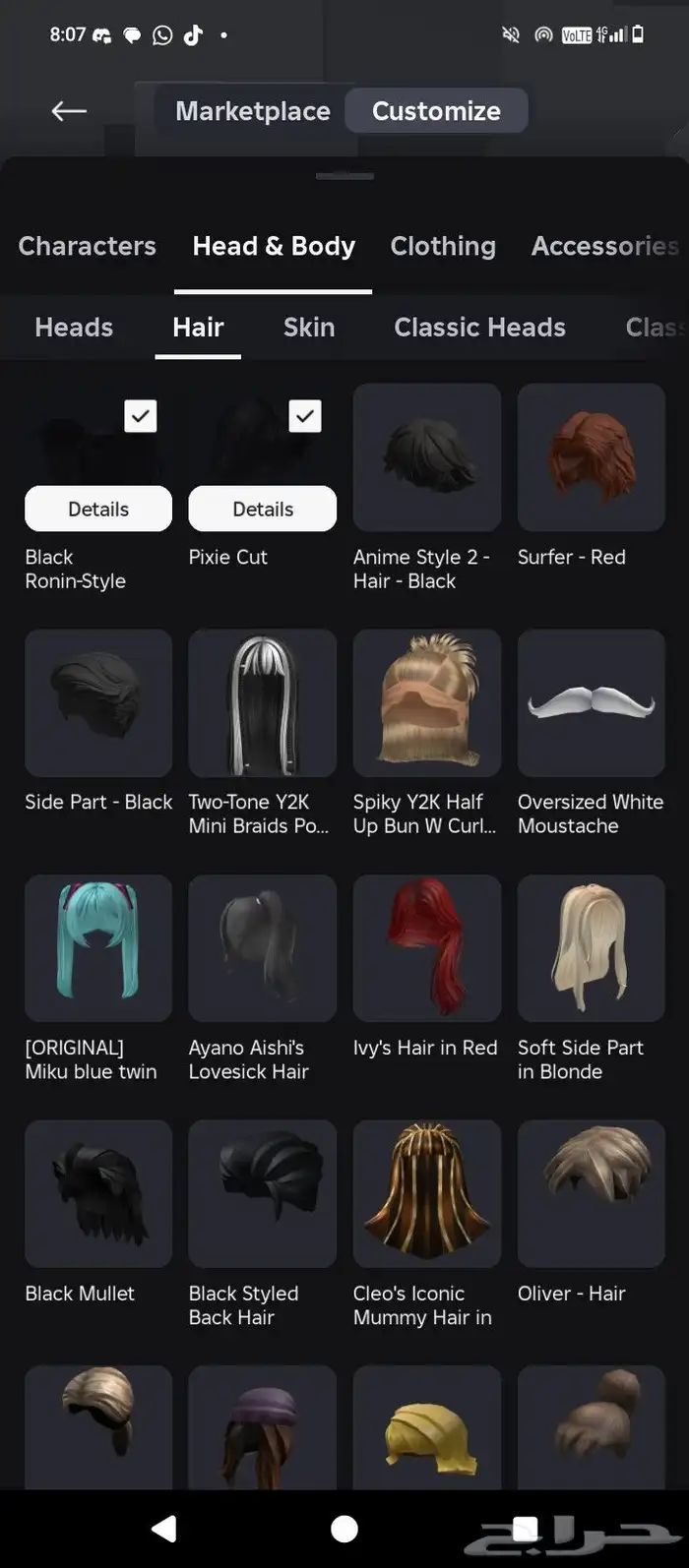Screen dimensions: 689x1568
Task: Open the Characters category
Action: [x=87, y=246]
